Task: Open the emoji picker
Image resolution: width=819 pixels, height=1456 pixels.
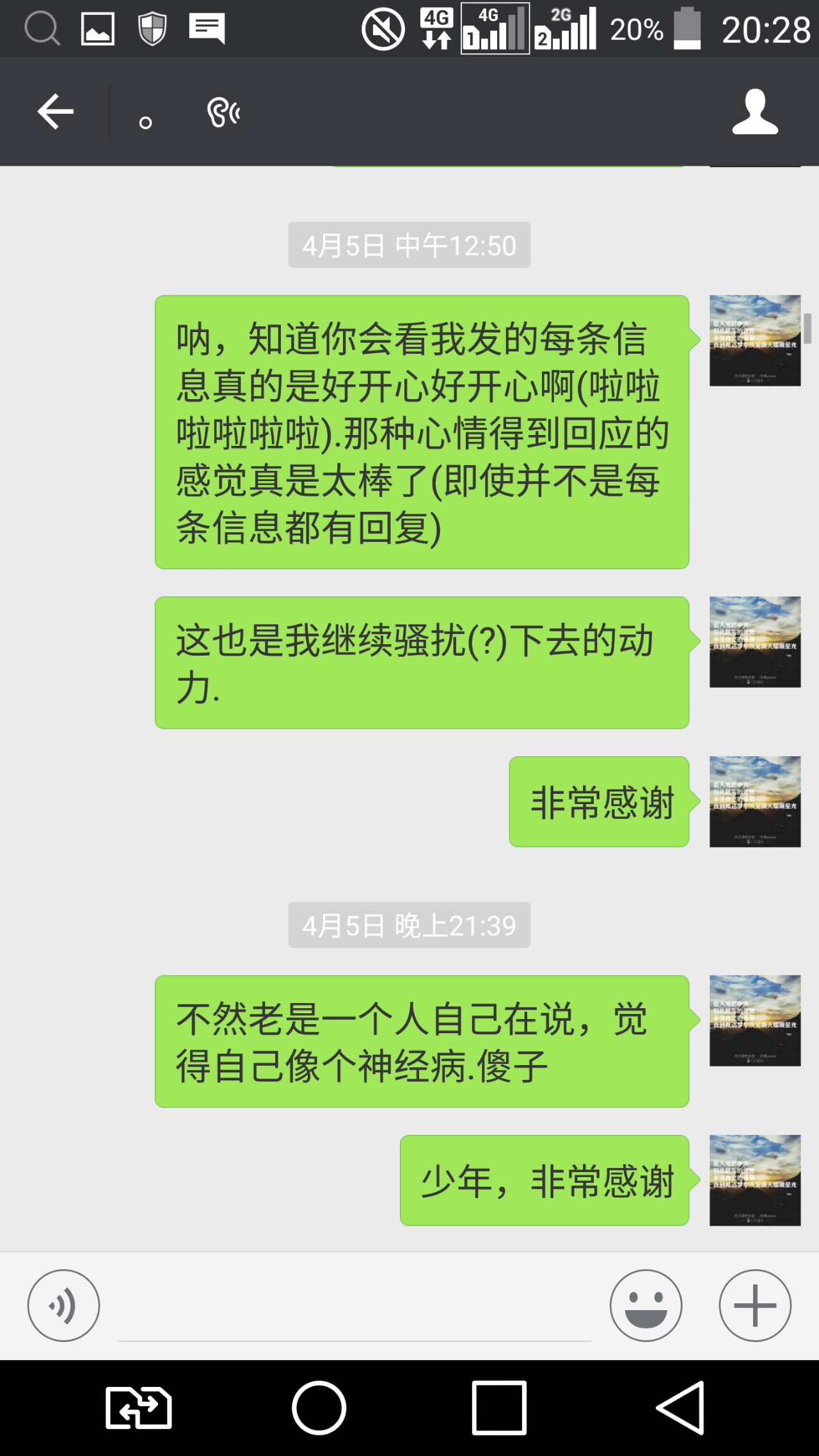Action: point(646,1306)
